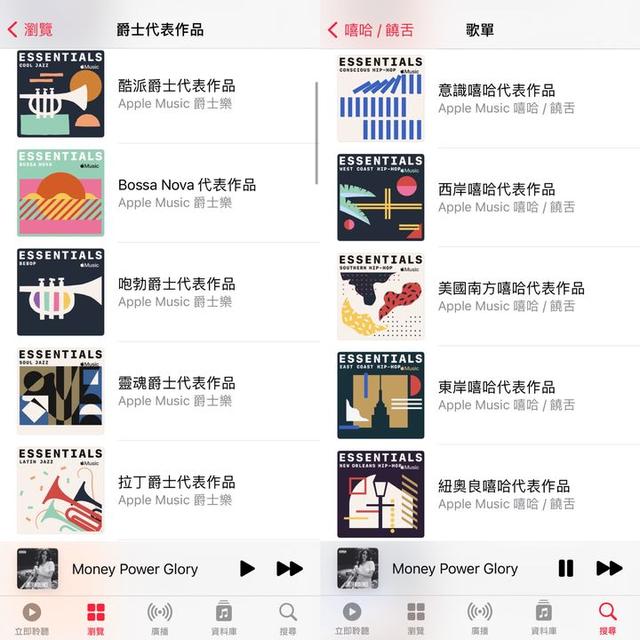
Task: Pause the playing Money Power Glory track
Action: tap(566, 569)
